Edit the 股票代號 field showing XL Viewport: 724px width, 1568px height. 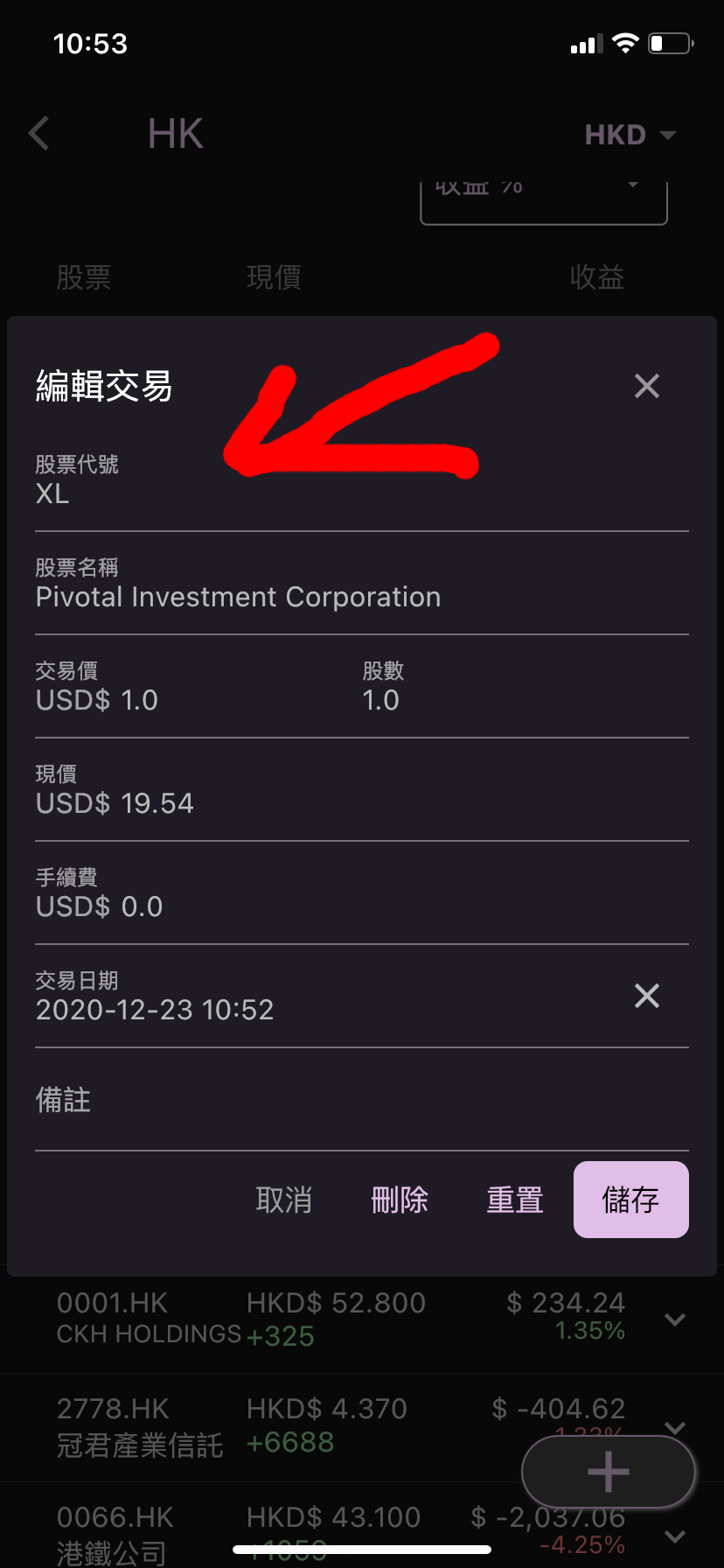click(362, 480)
